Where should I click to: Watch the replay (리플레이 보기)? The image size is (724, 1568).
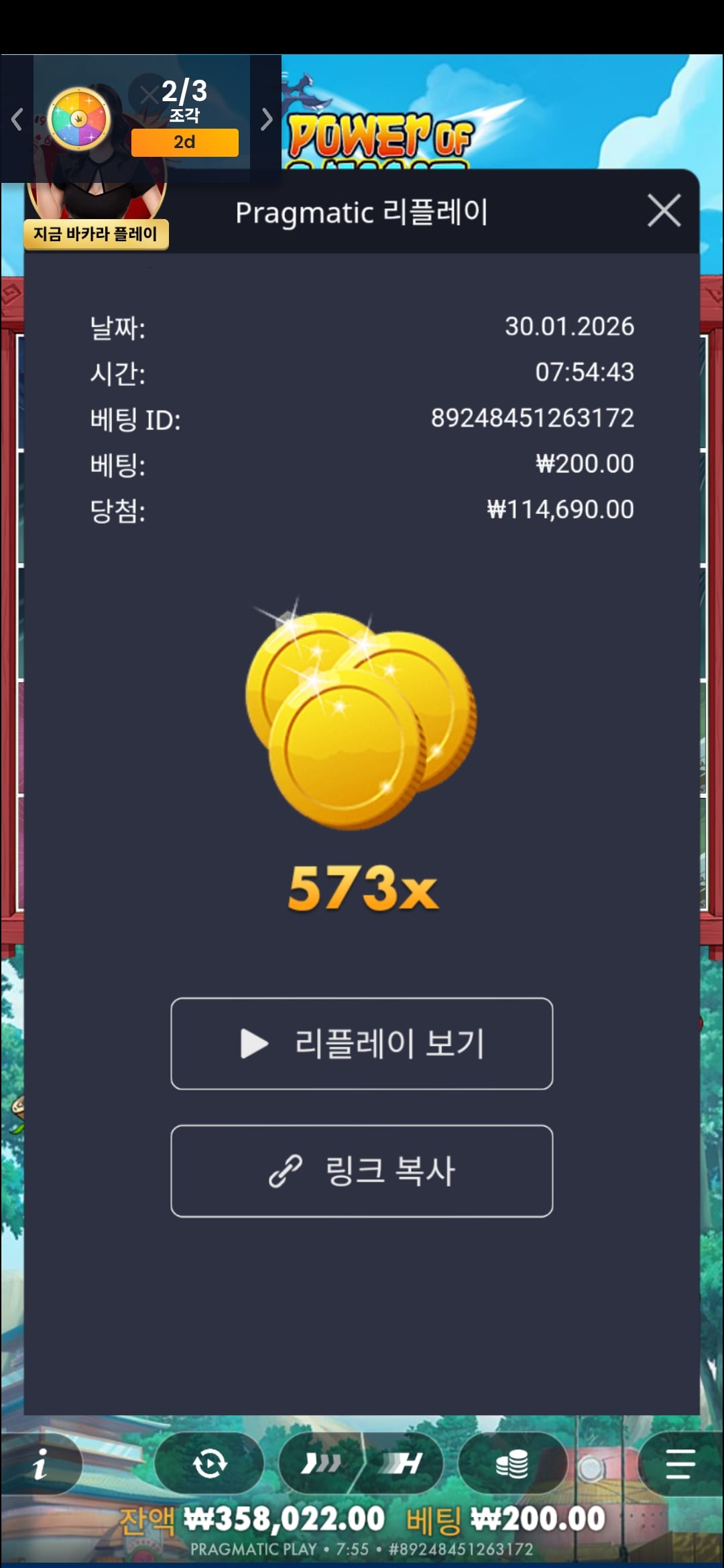point(361,1043)
